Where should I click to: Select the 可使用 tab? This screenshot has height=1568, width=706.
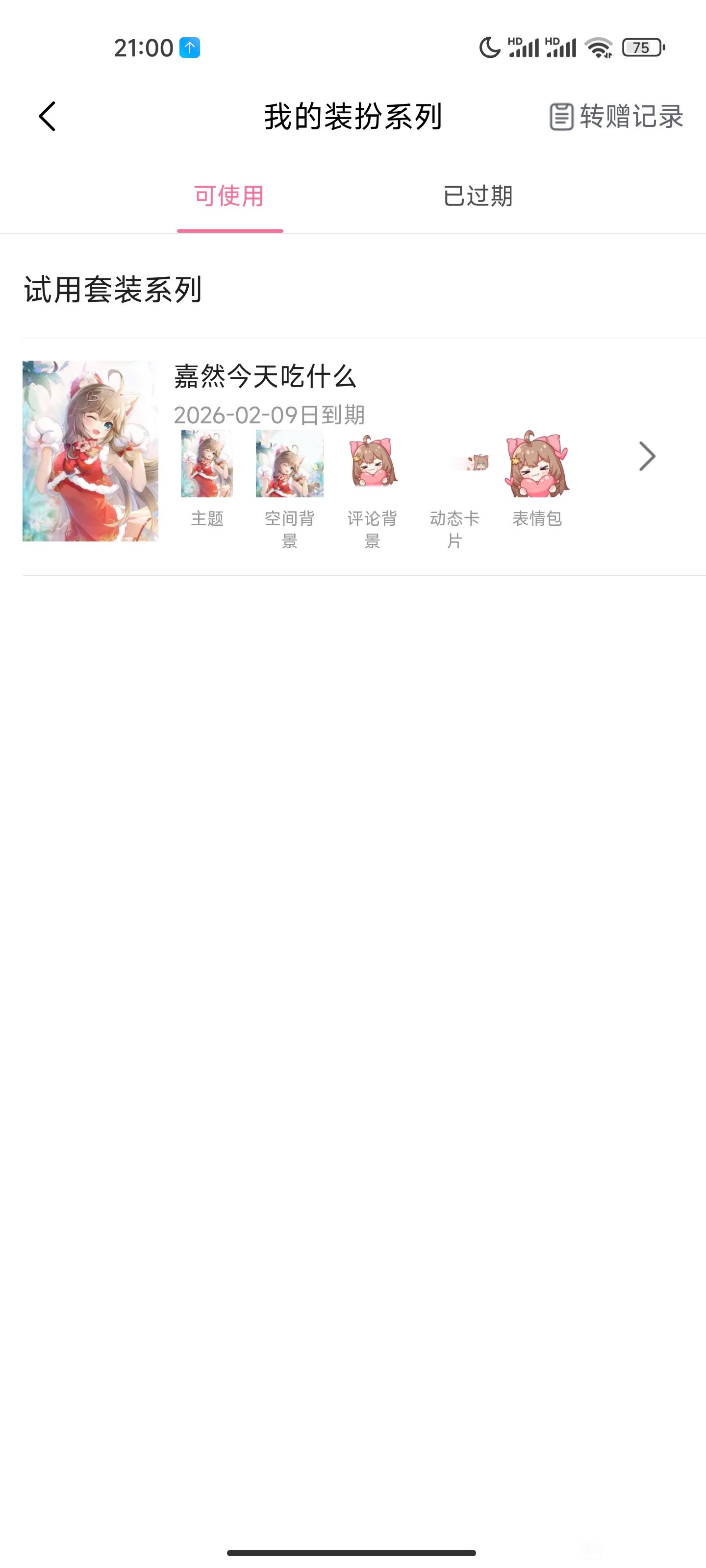click(x=229, y=196)
